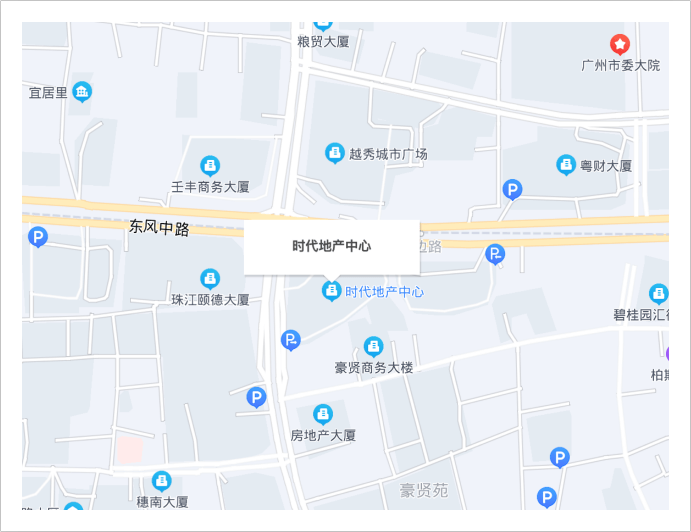
Task: Tap the 珠江颐德大厦 building marker
Action: pos(210,278)
